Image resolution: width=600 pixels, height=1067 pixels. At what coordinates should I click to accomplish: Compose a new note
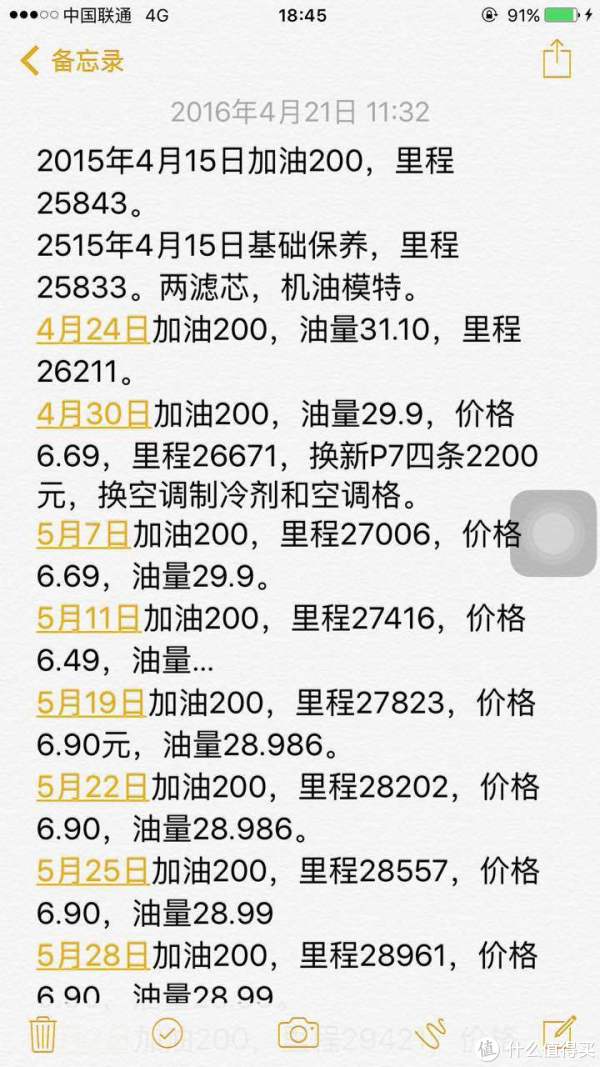pos(559,1033)
